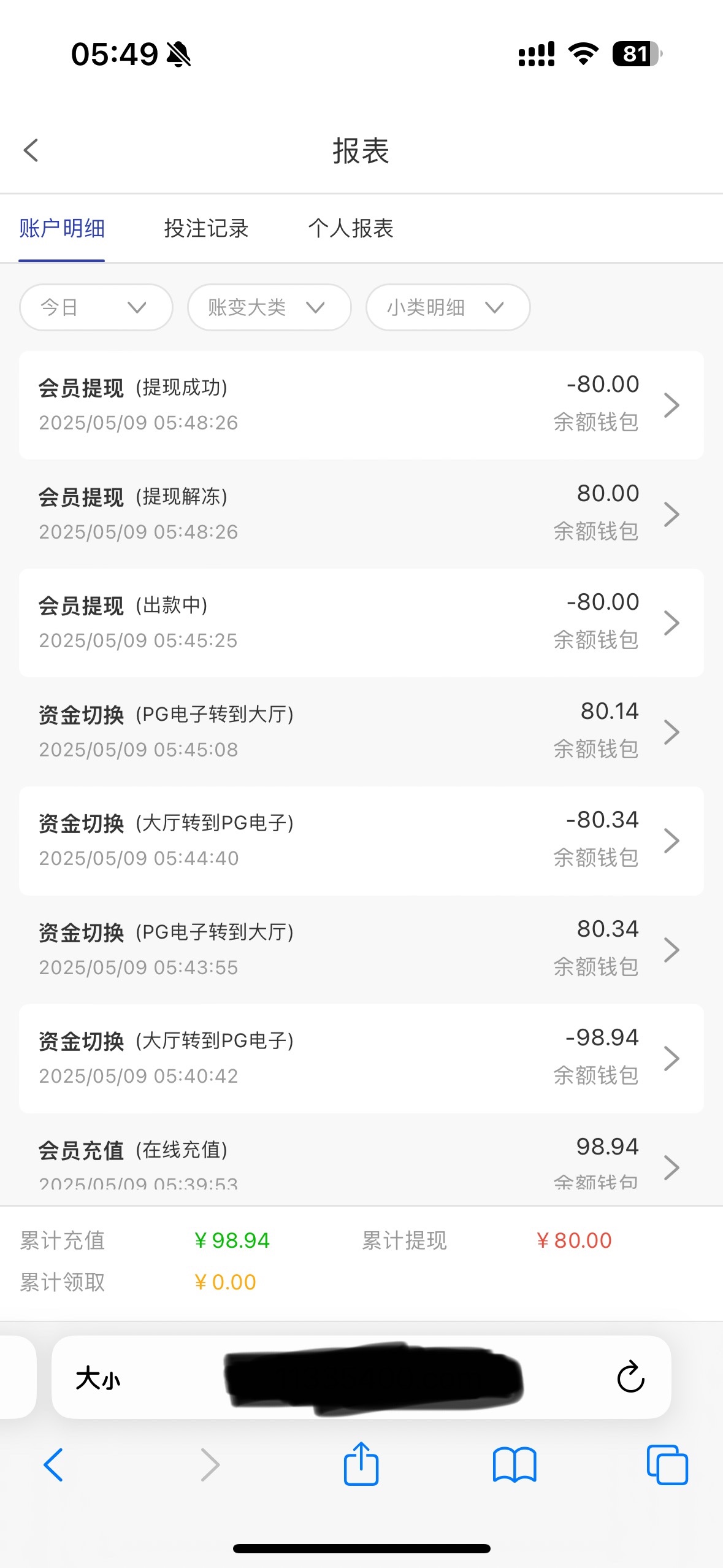View the 出款中 withdrawal entry
Image resolution: width=723 pixels, height=1568 pixels.
coord(361,623)
